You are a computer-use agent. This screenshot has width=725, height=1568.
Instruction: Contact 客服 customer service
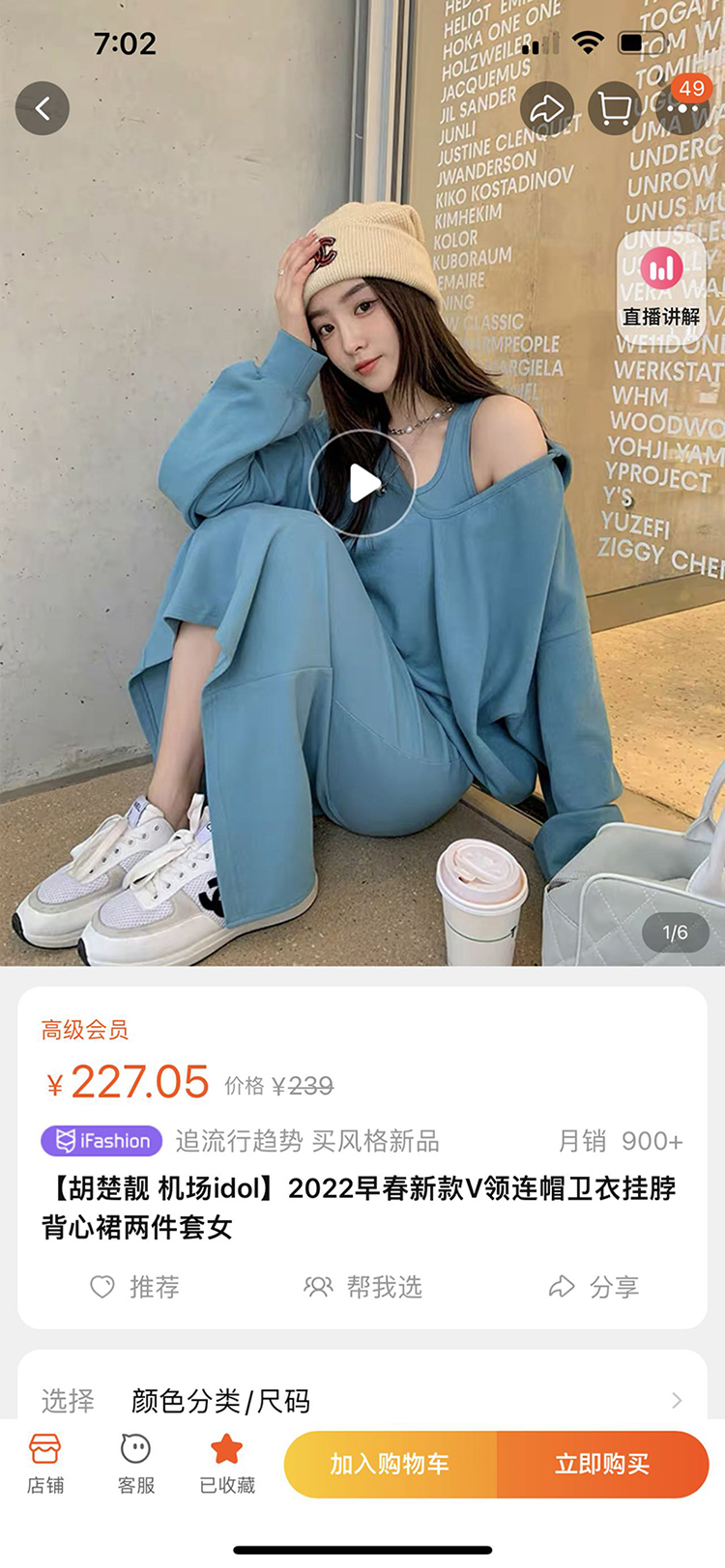pyautogui.click(x=136, y=1464)
